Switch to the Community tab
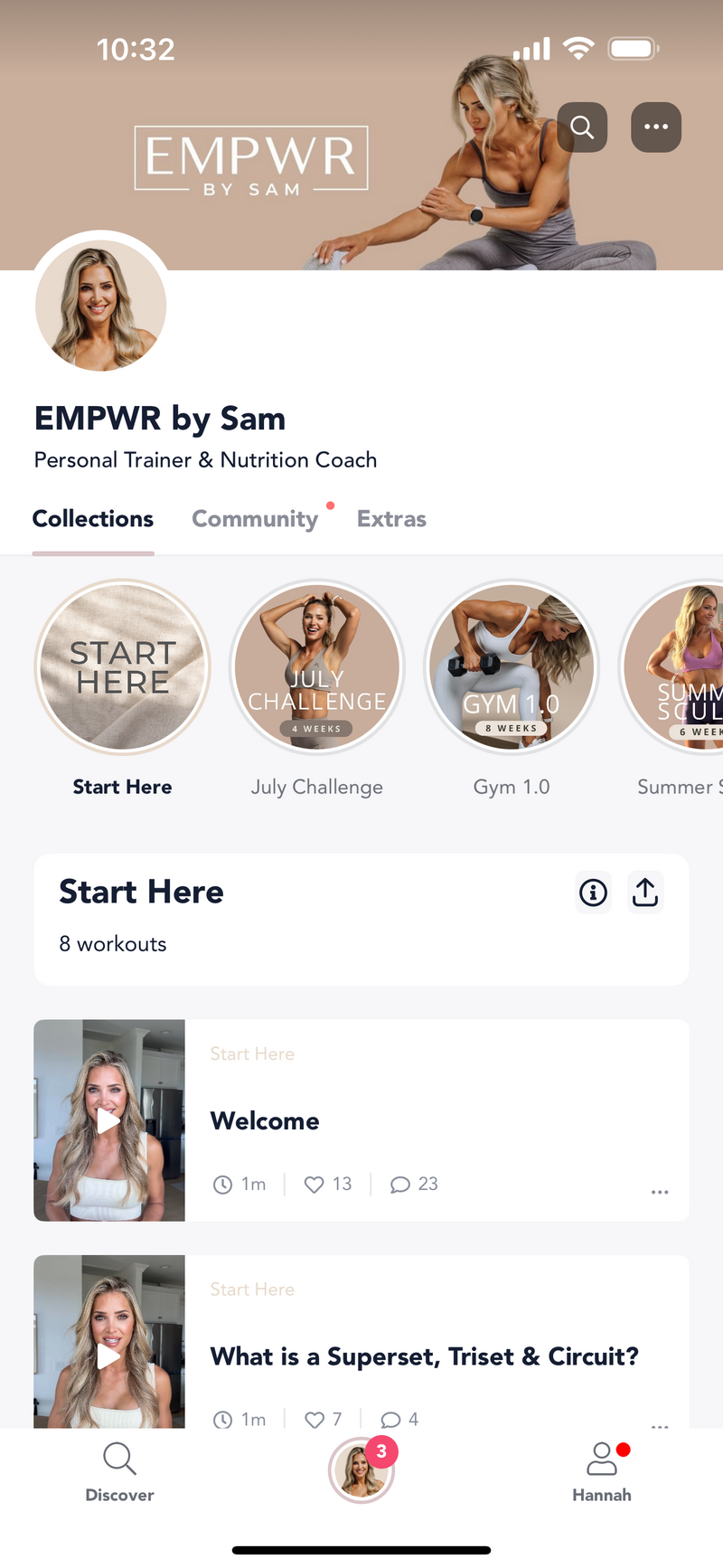723x1568 pixels. pyautogui.click(x=255, y=519)
